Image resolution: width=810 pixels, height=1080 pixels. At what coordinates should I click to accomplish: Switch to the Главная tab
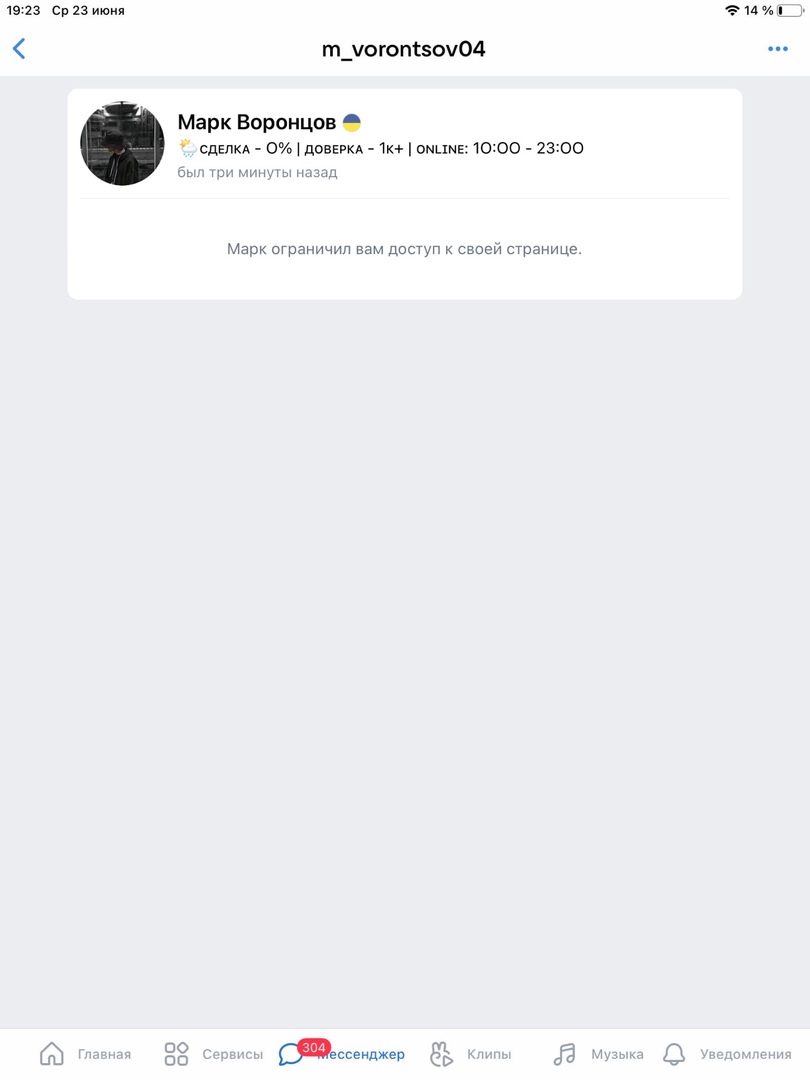tap(85, 1054)
